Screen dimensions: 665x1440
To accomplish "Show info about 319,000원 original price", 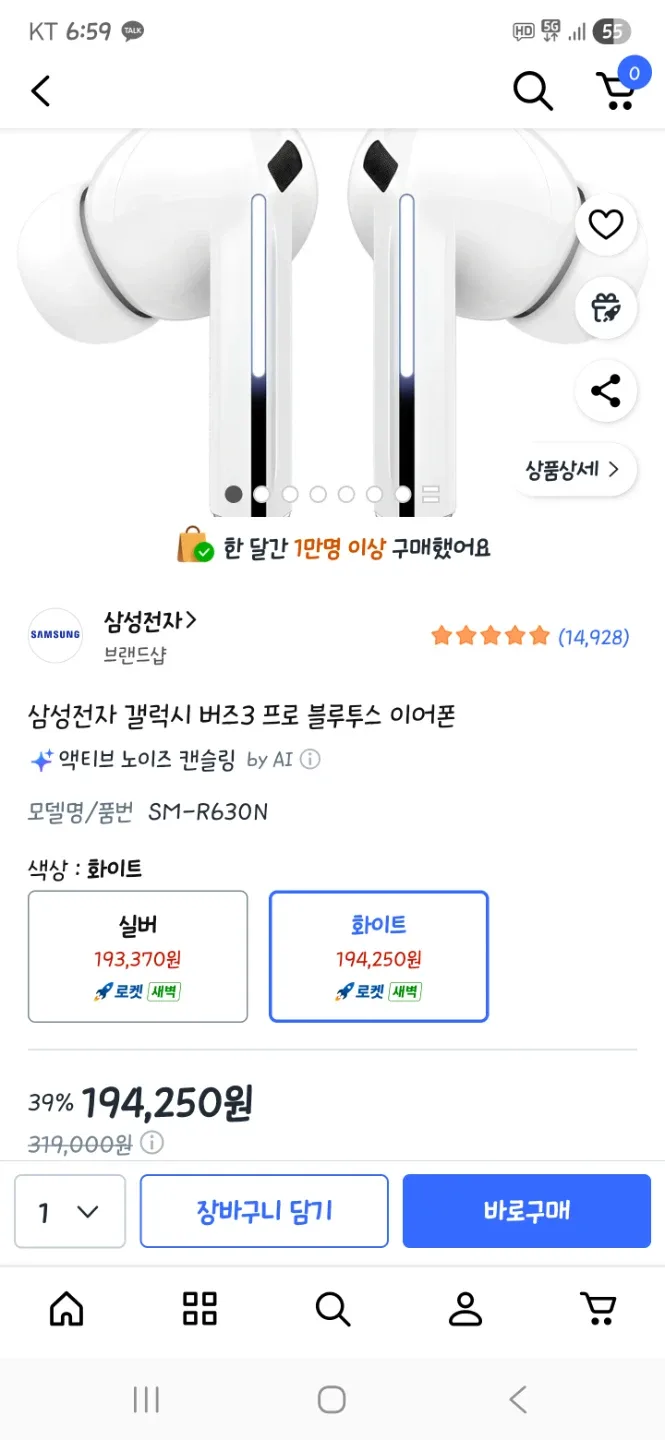I will 152,1142.
